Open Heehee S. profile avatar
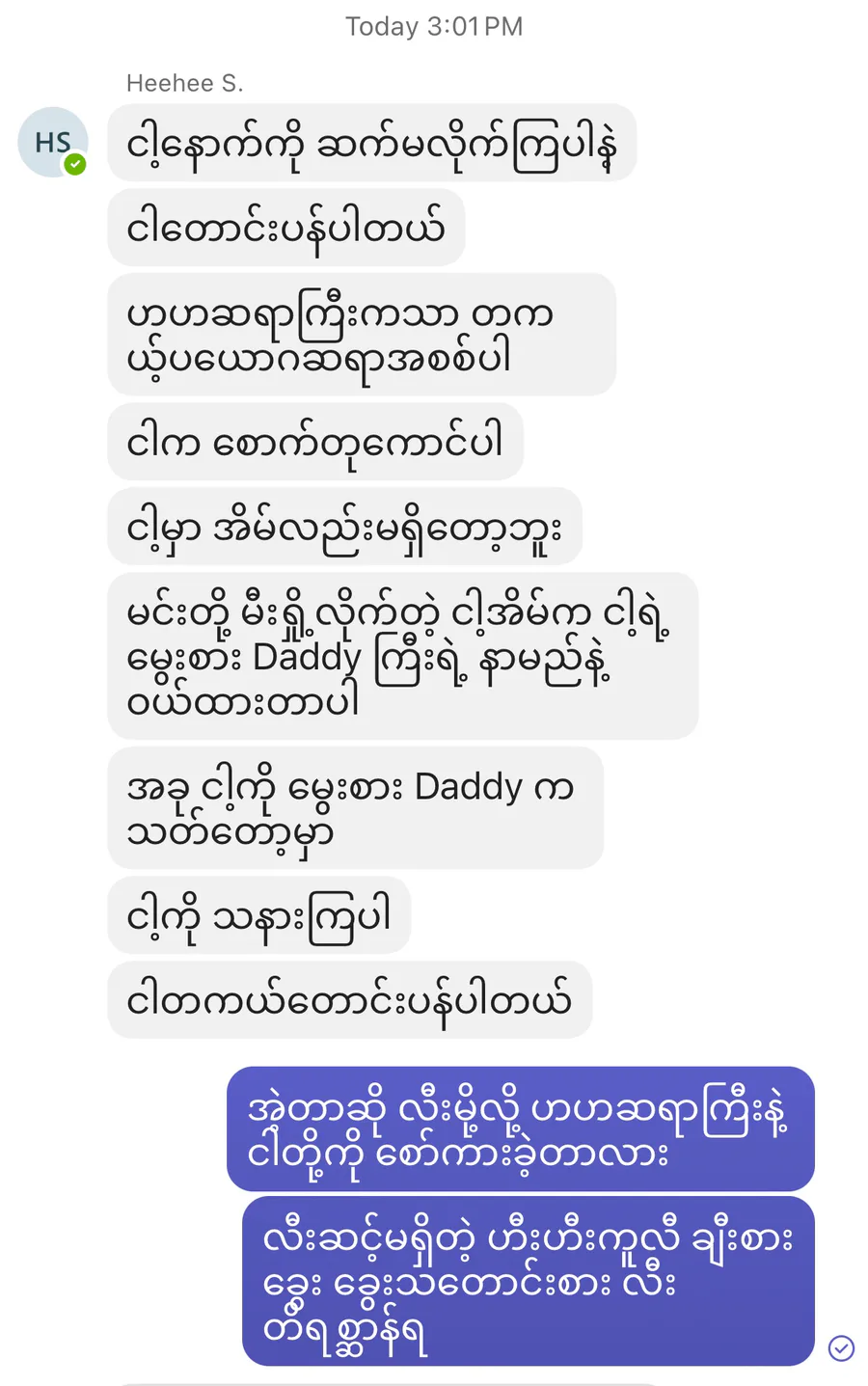The height and width of the screenshot is (1386, 868). 52,143
